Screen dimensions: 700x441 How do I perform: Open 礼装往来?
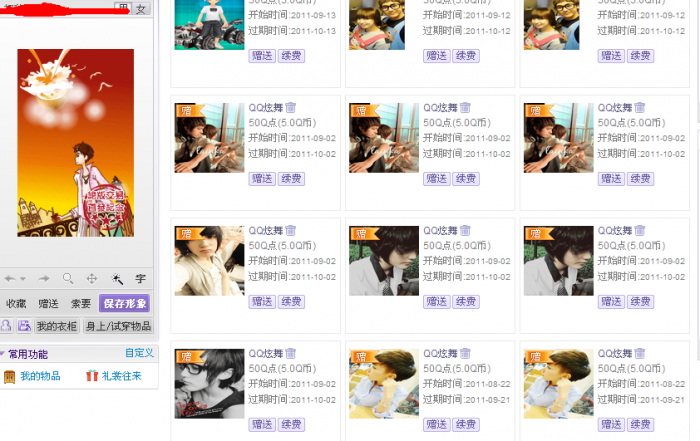click(x=121, y=376)
